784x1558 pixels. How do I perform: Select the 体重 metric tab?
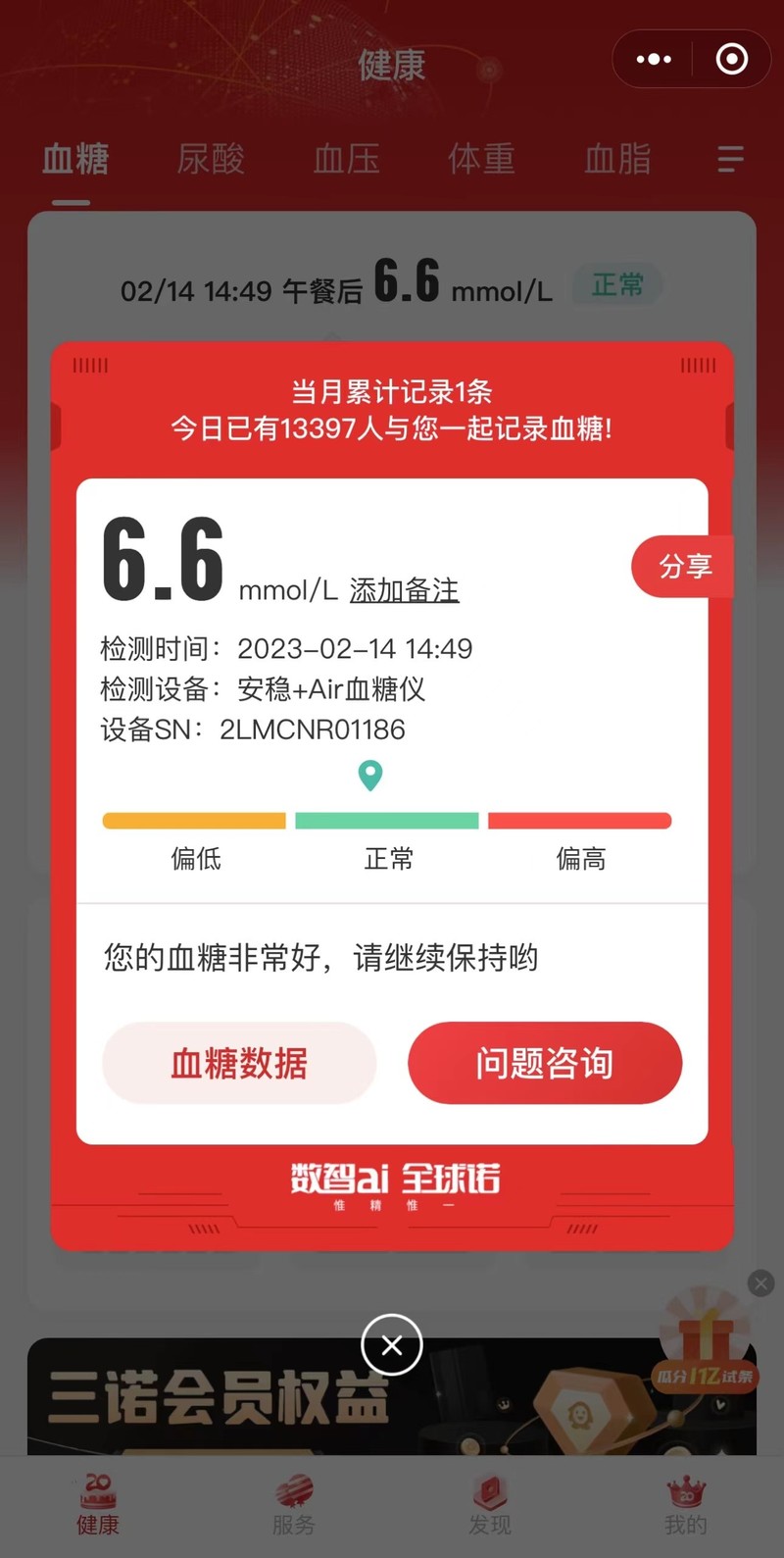(480, 159)
